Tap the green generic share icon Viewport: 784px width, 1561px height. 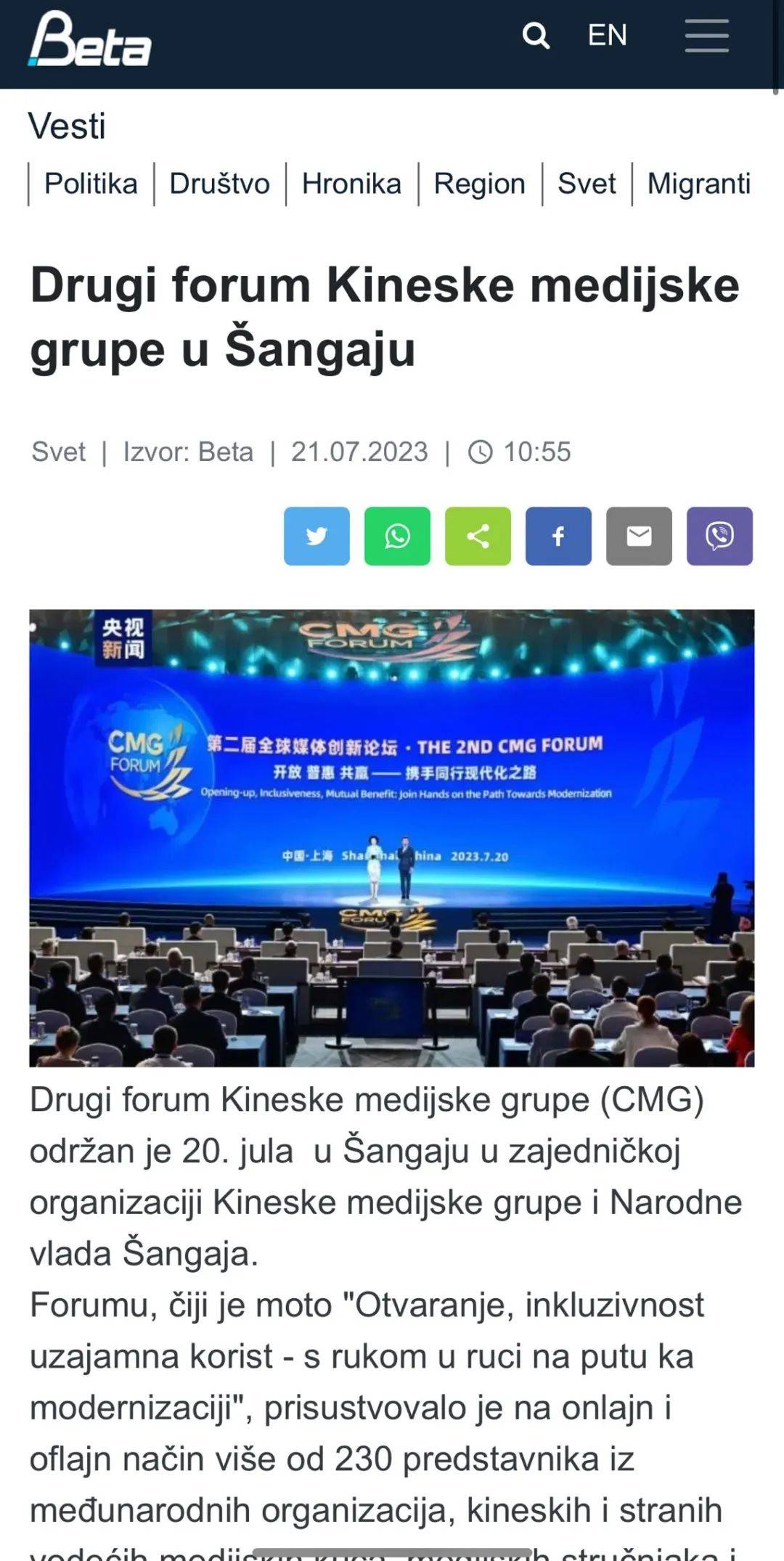[x=478, y=536]
